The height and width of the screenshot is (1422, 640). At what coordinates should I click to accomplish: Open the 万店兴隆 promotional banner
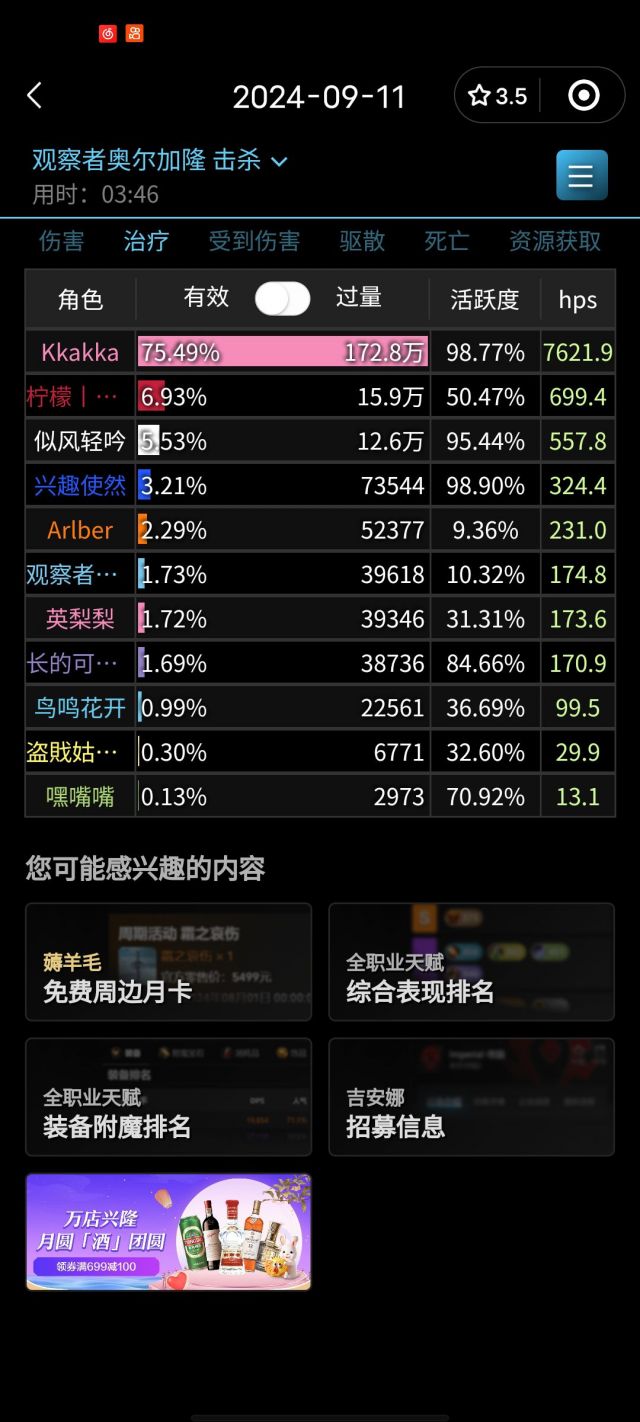[x=169, y=1232]
